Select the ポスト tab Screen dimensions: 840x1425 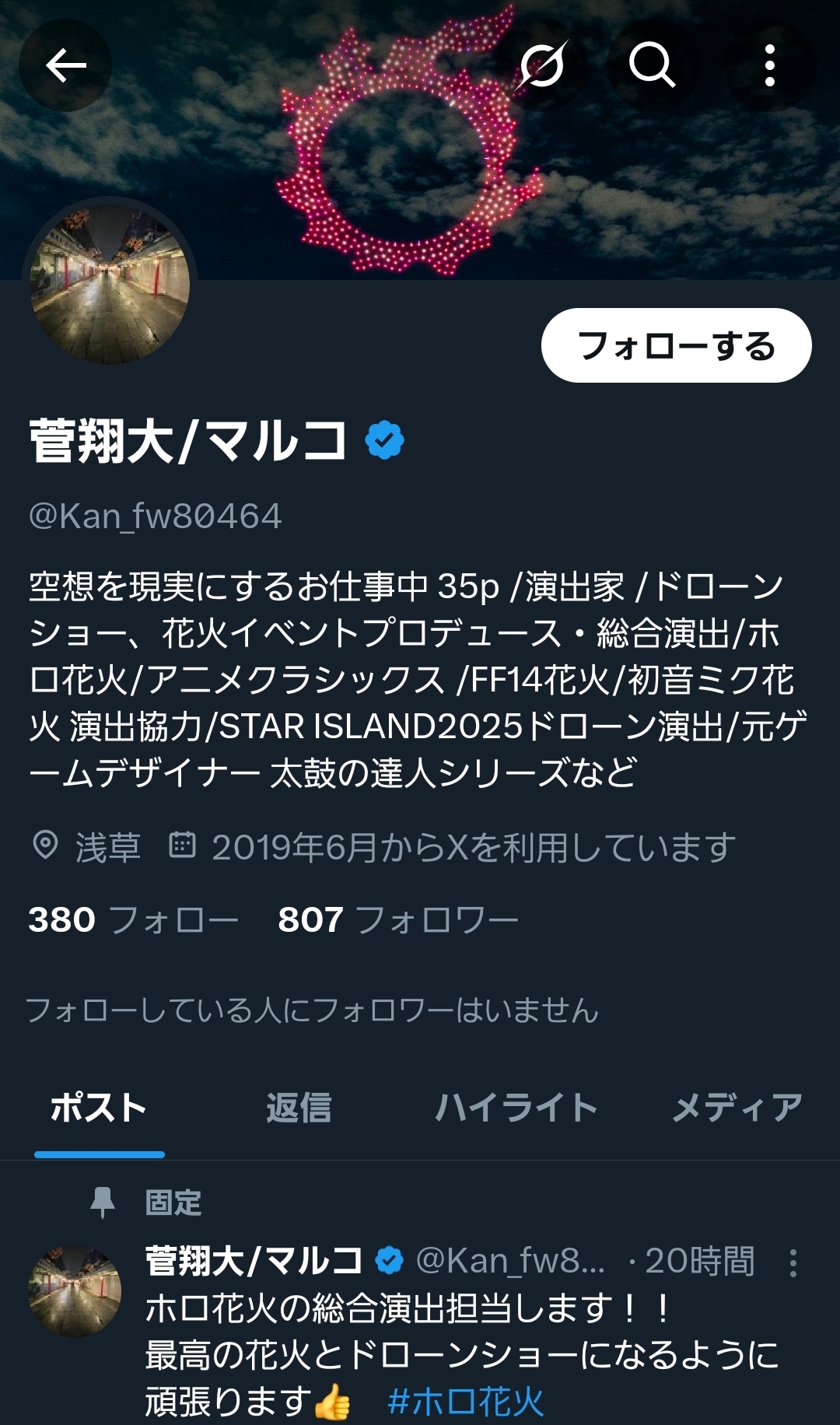tap(99, 1108)
